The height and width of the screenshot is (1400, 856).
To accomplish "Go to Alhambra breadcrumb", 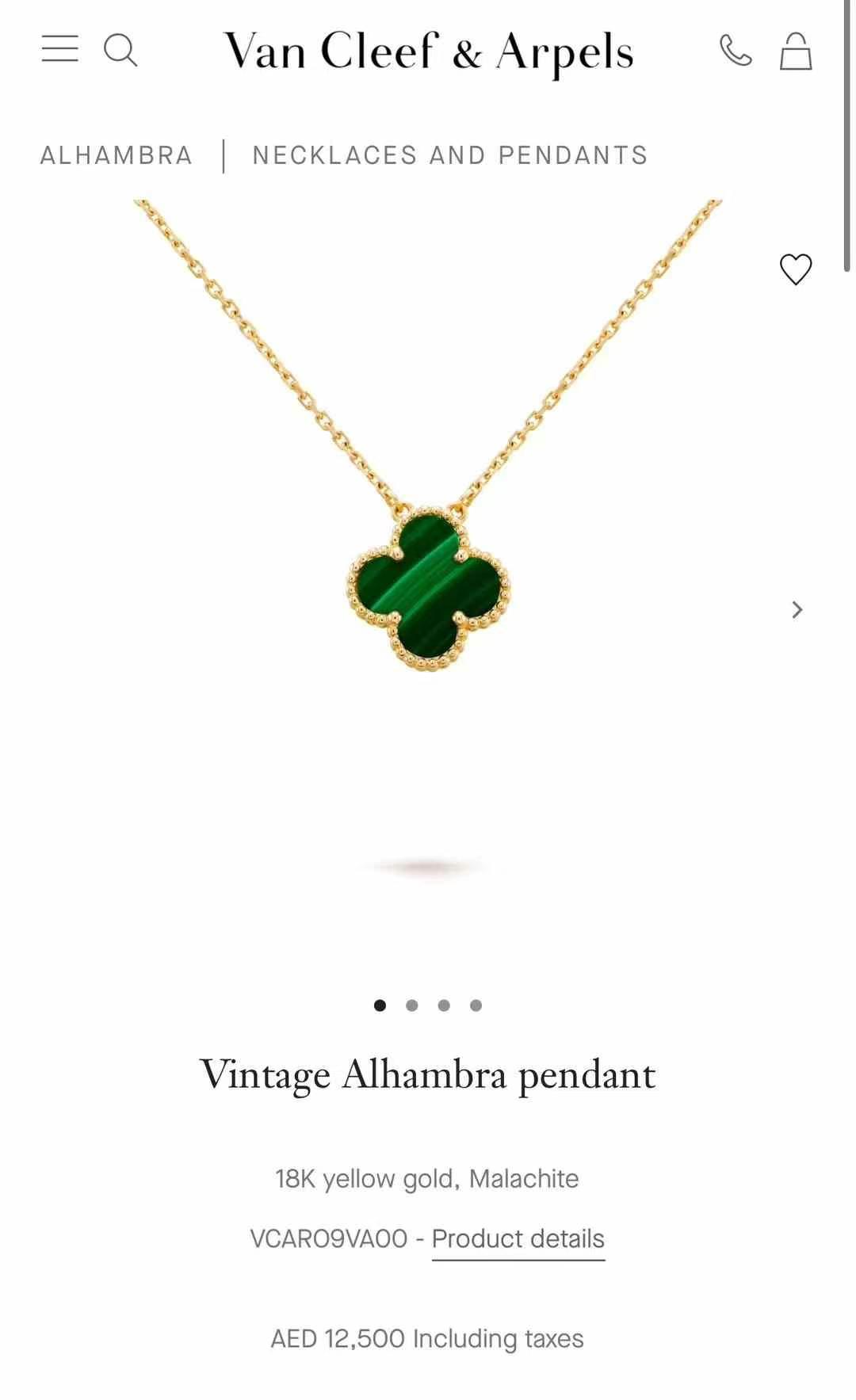I will [x=117, y=155].
